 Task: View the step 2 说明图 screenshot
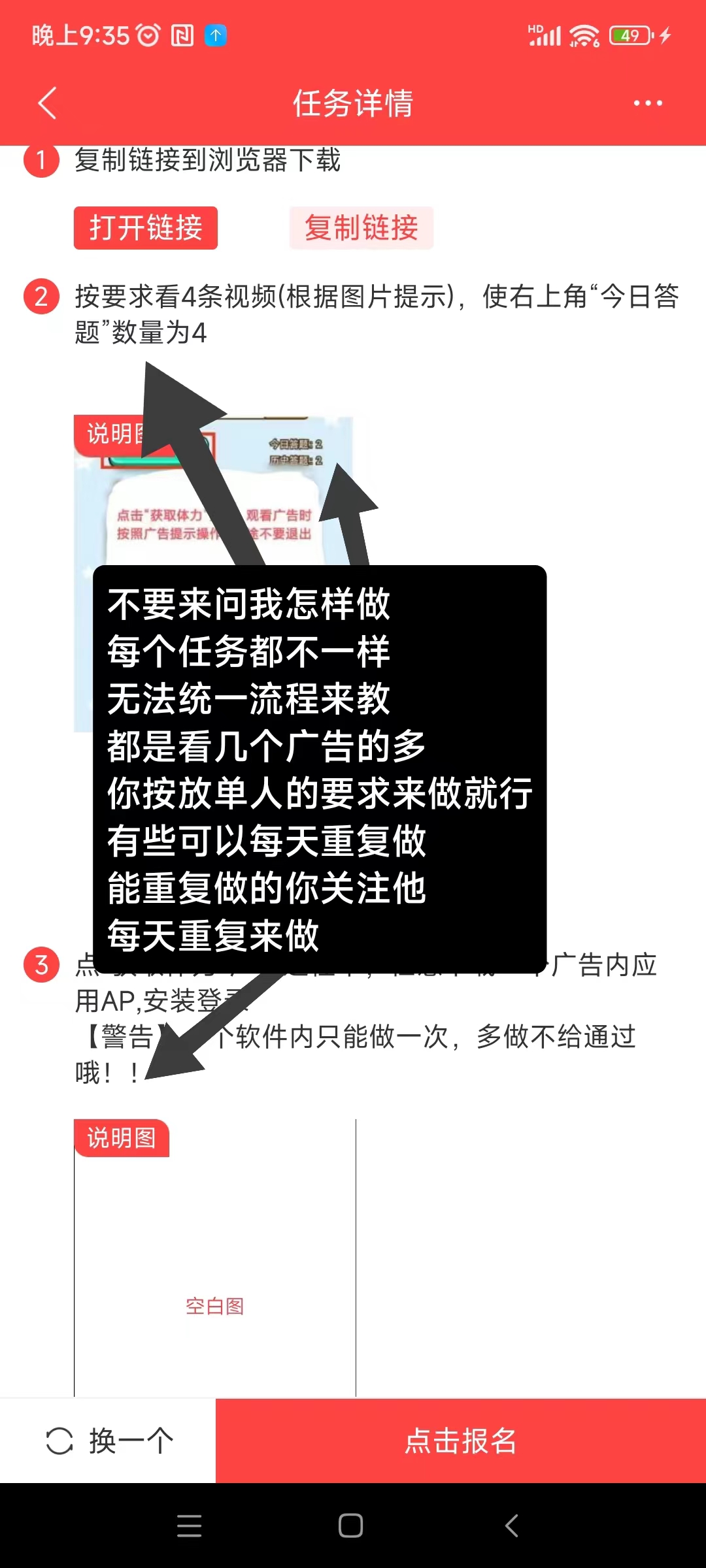pyautogui.click(x=213, y=574)
